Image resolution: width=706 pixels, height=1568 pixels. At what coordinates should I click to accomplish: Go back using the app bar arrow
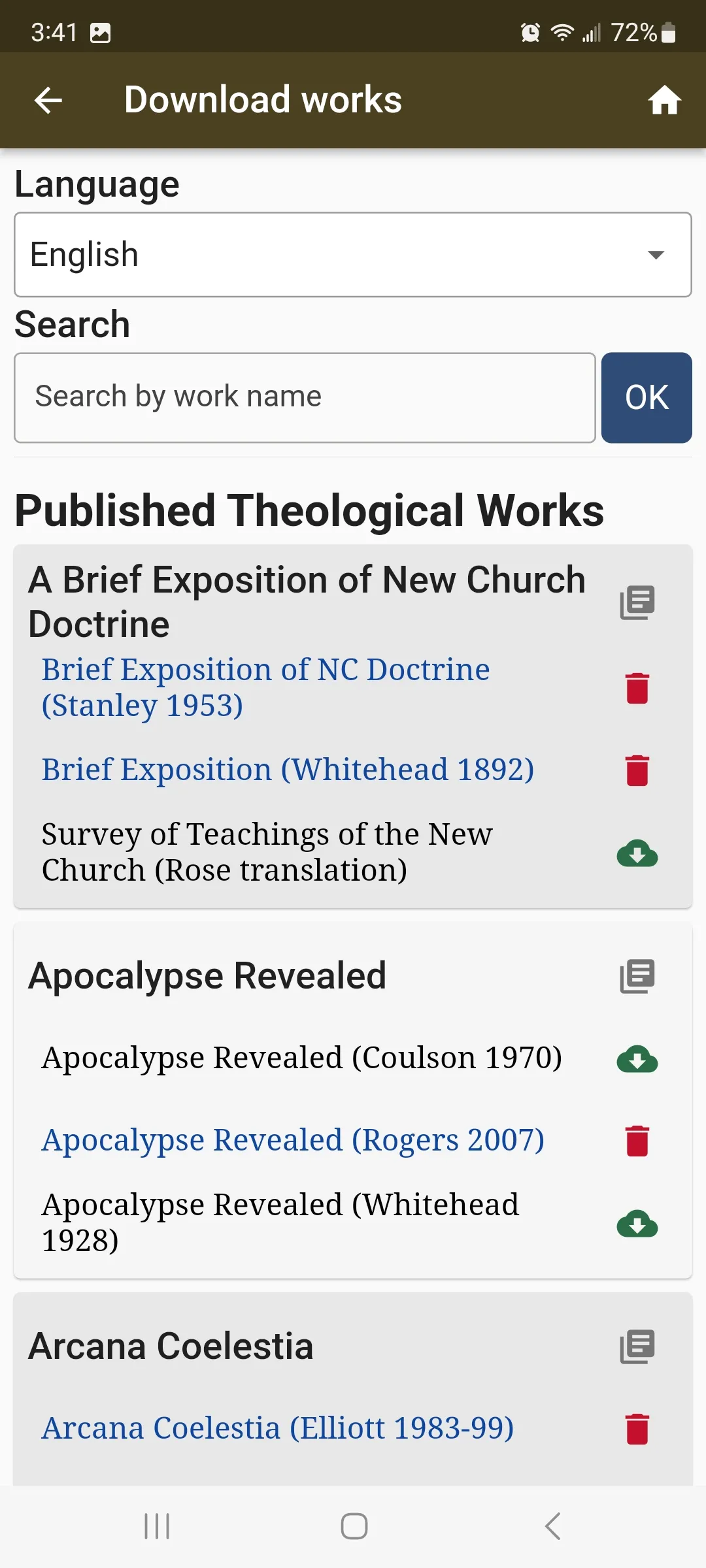pyautogui.click(x=48, y=100)
